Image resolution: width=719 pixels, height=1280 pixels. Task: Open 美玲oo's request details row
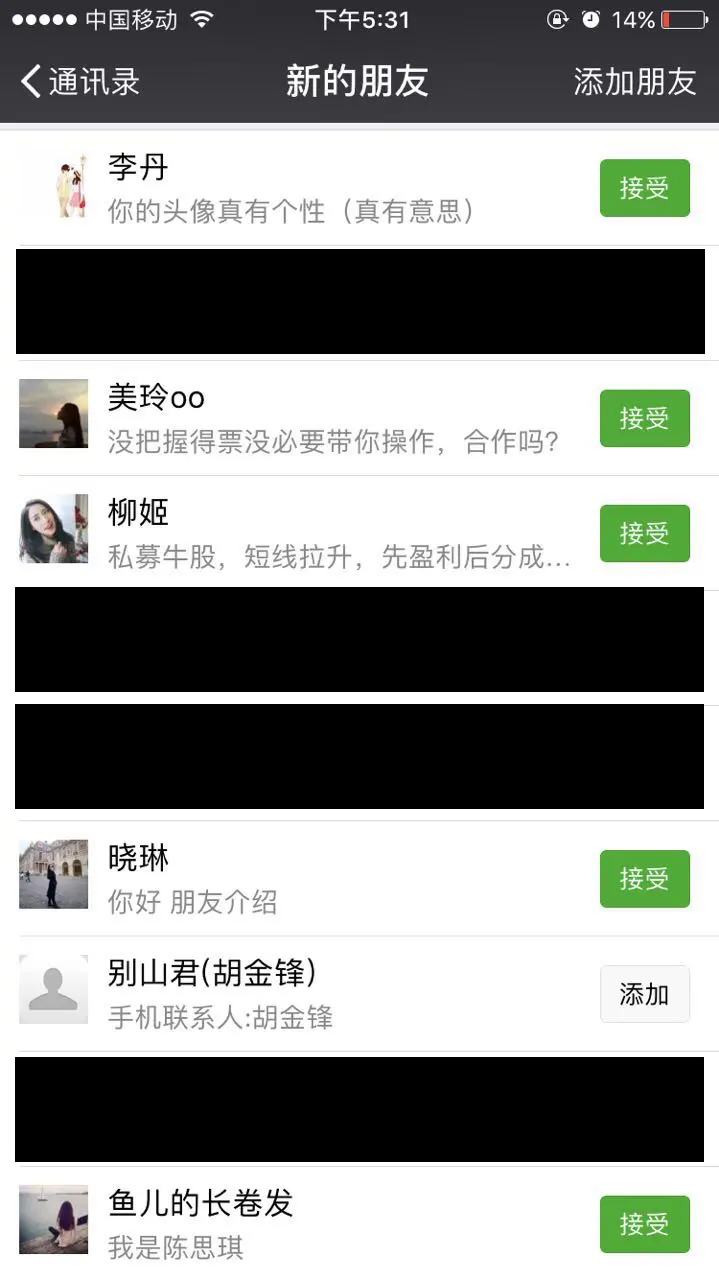tap(300, 418)
